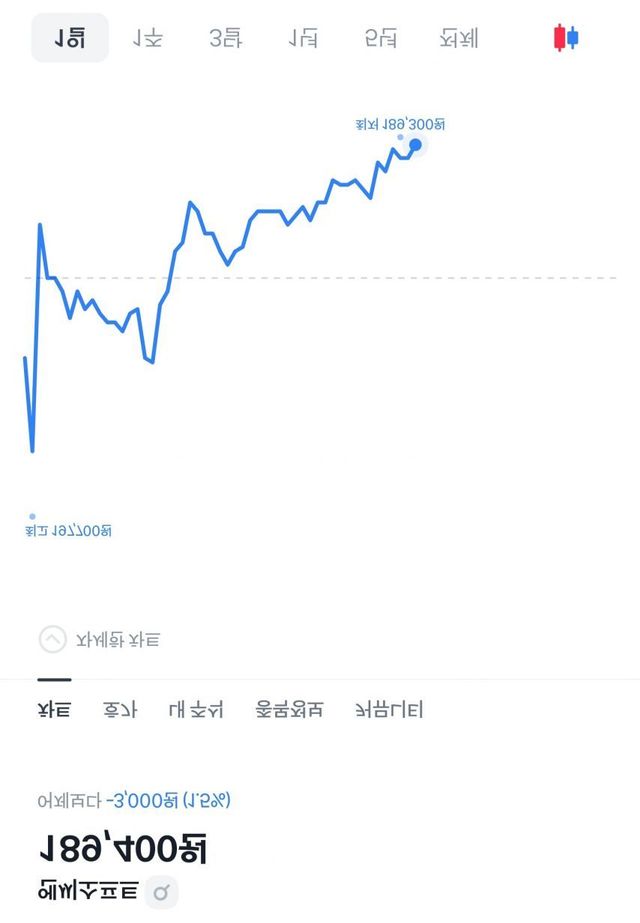Expand the detailed chart (자세한 차트)

pyautogui.click(x=99, y=639)
